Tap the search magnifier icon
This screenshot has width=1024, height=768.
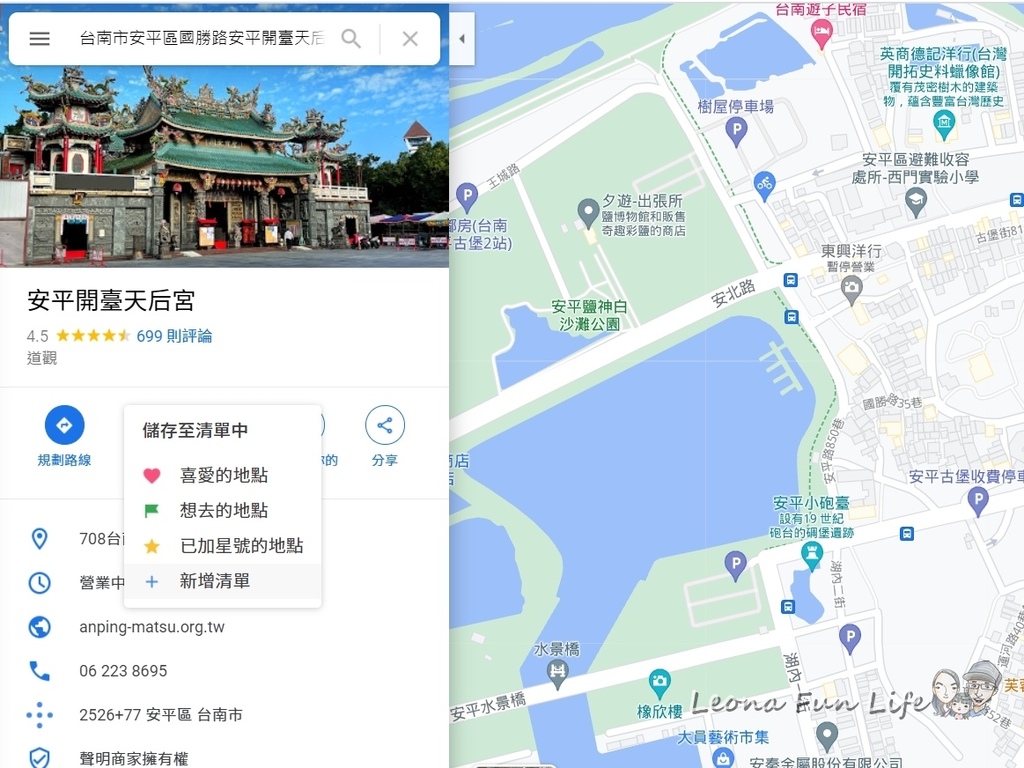pos(351,39)
